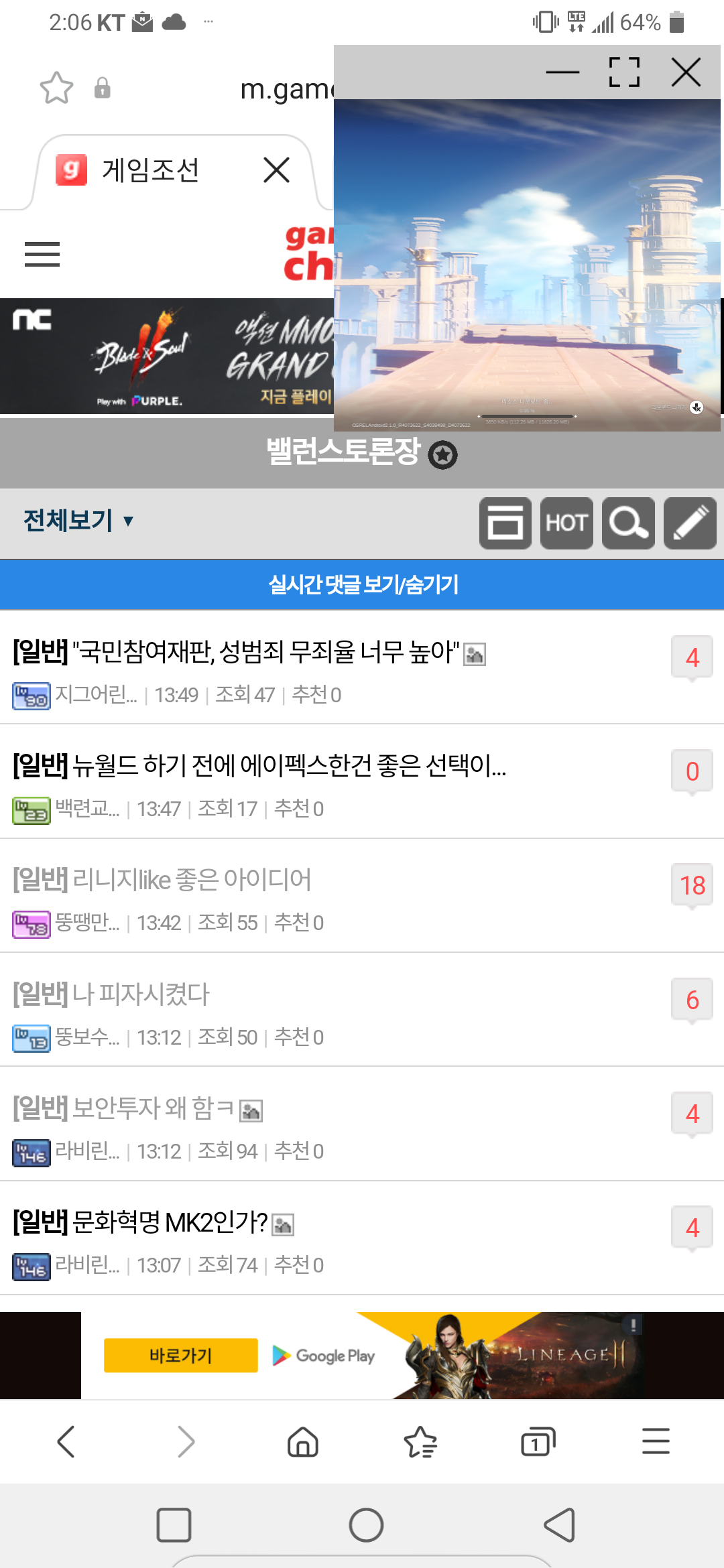
Task: Open board search
Action: pos(628,523)
